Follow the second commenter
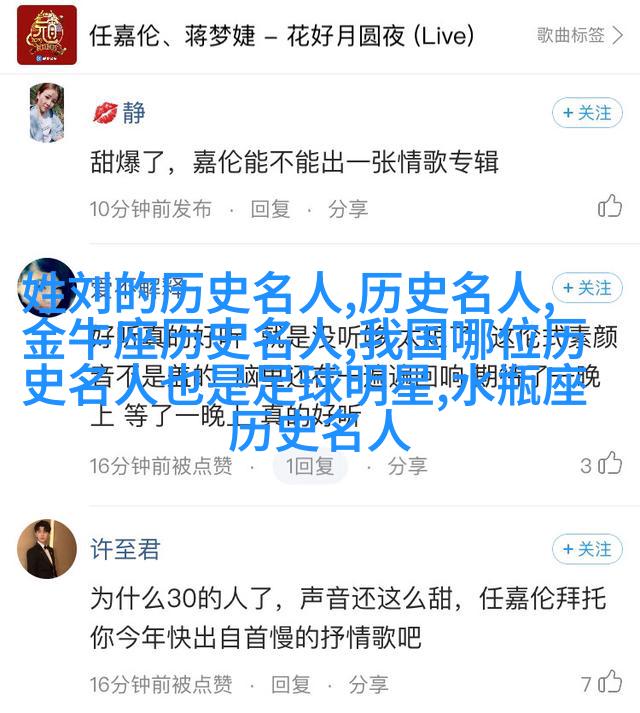 coord(587,288)
